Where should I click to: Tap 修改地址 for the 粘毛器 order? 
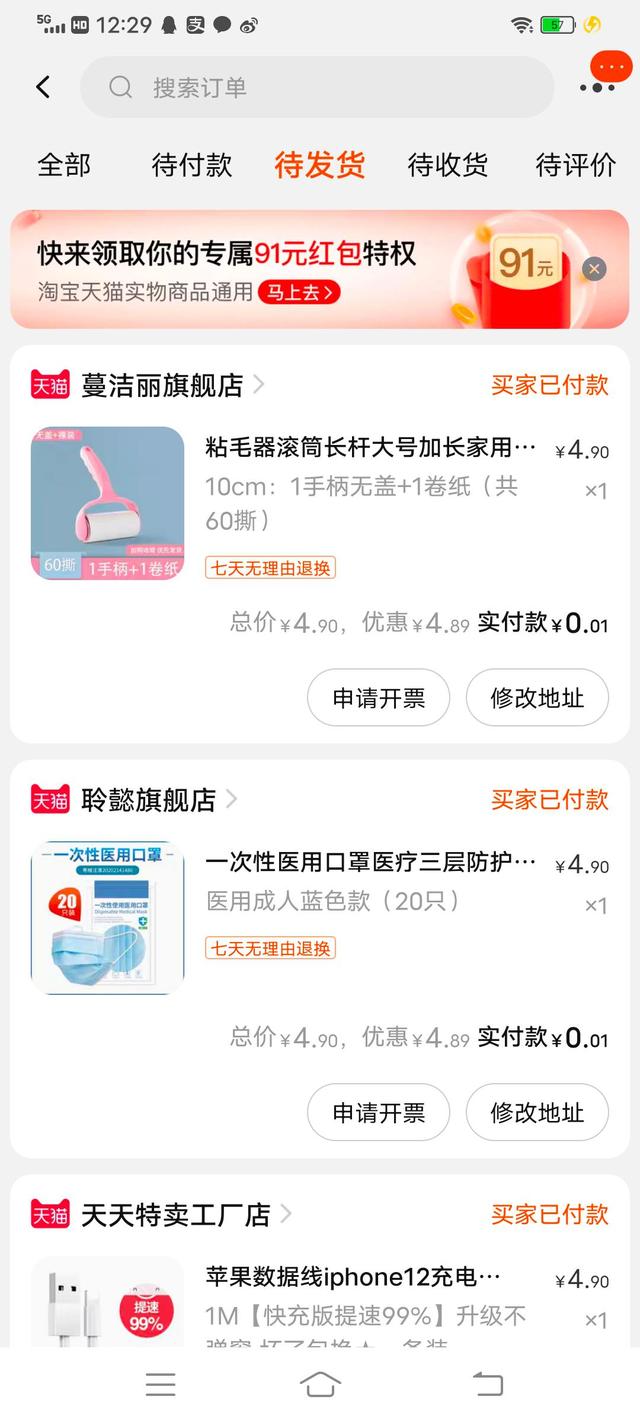(x=537, y=698)
